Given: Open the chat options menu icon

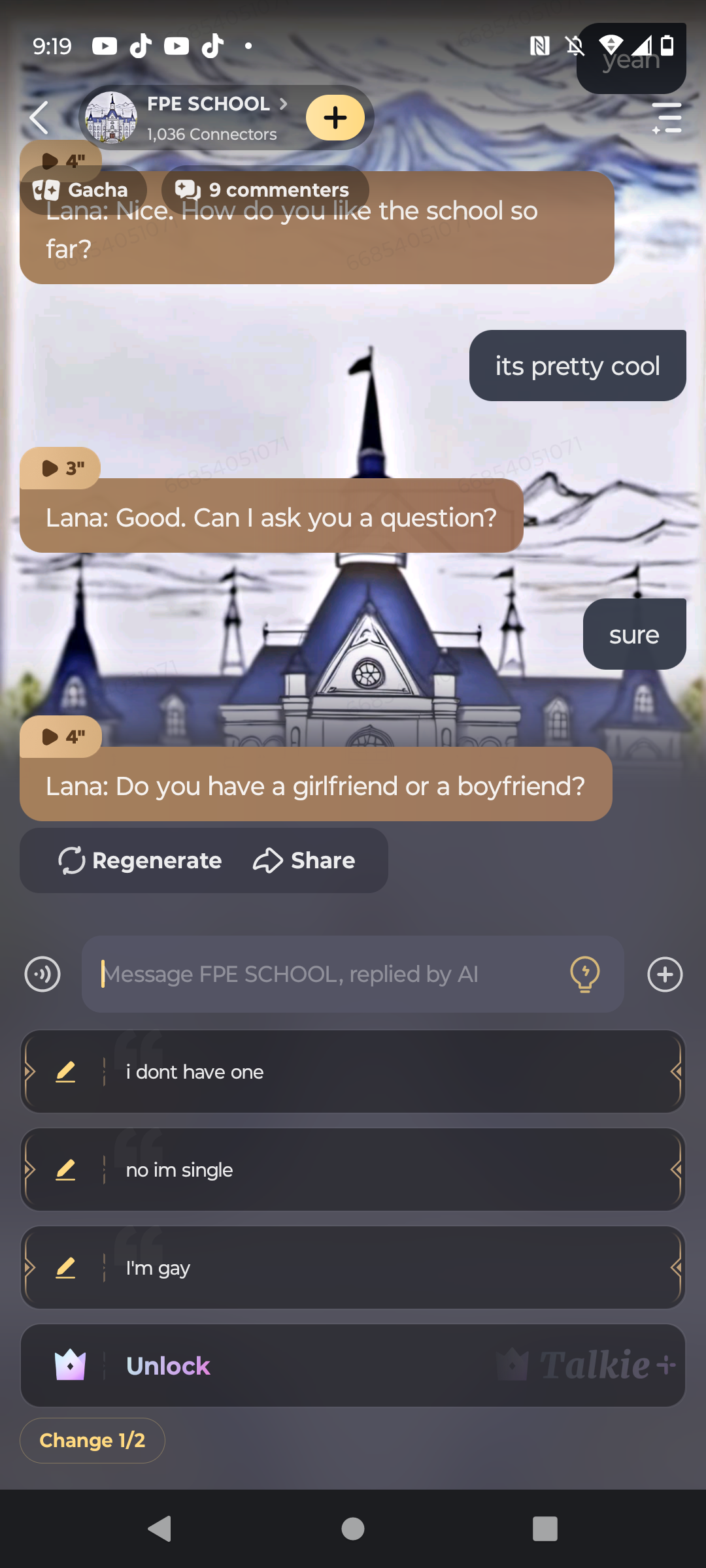Looking at the screenshot, I should pyautogui.click(x=666, y=118).
